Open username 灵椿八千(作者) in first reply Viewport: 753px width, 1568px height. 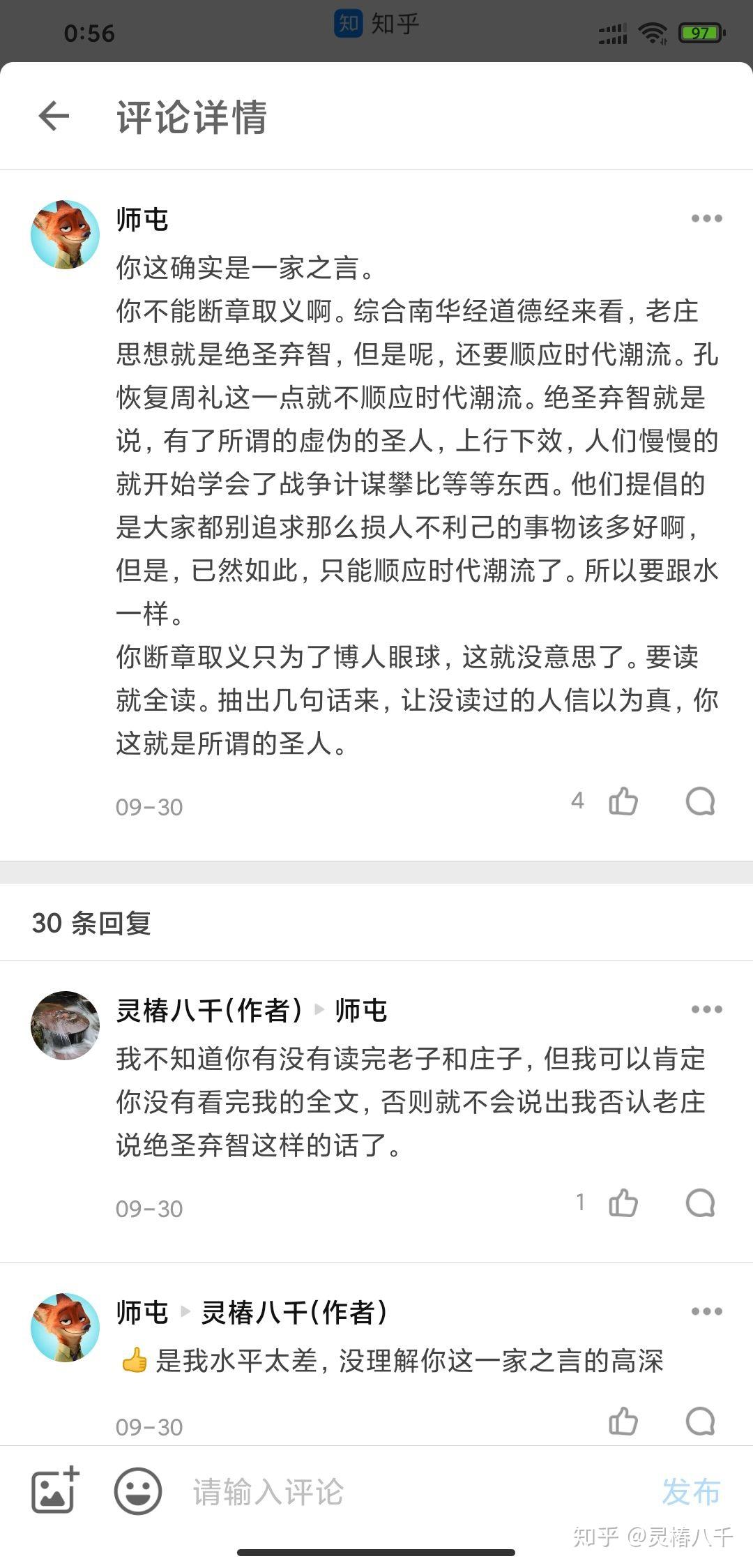[x=209, y=1010]
